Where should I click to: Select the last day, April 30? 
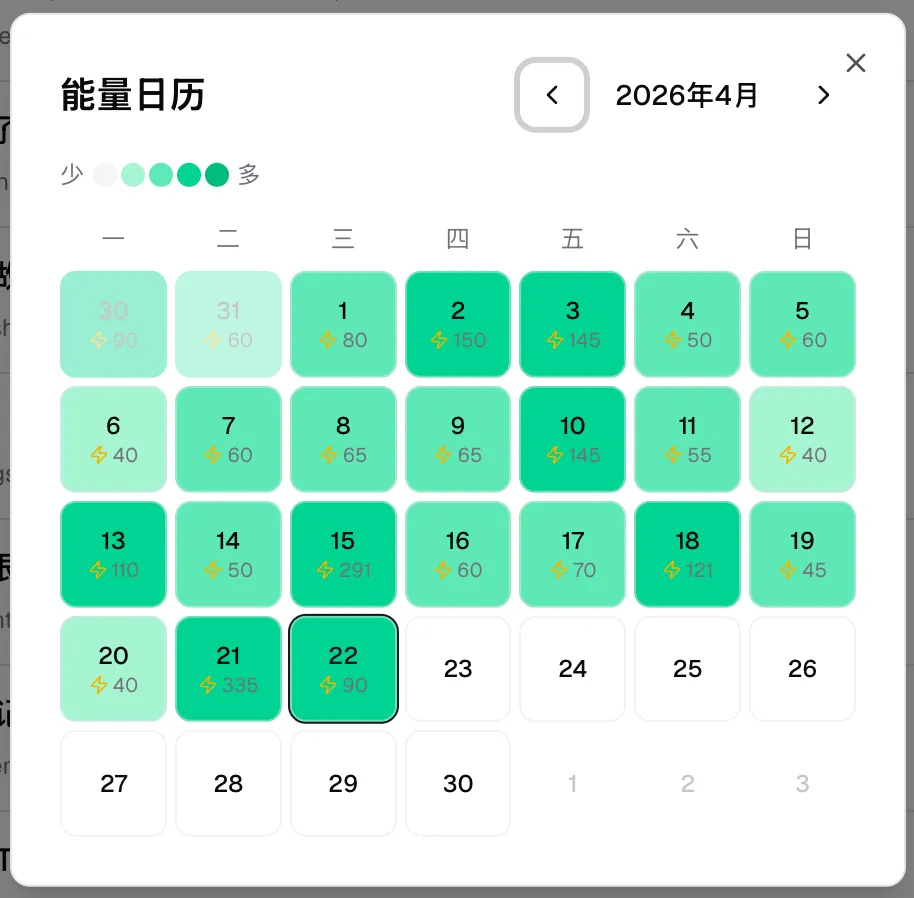click(x=458, y=783)
